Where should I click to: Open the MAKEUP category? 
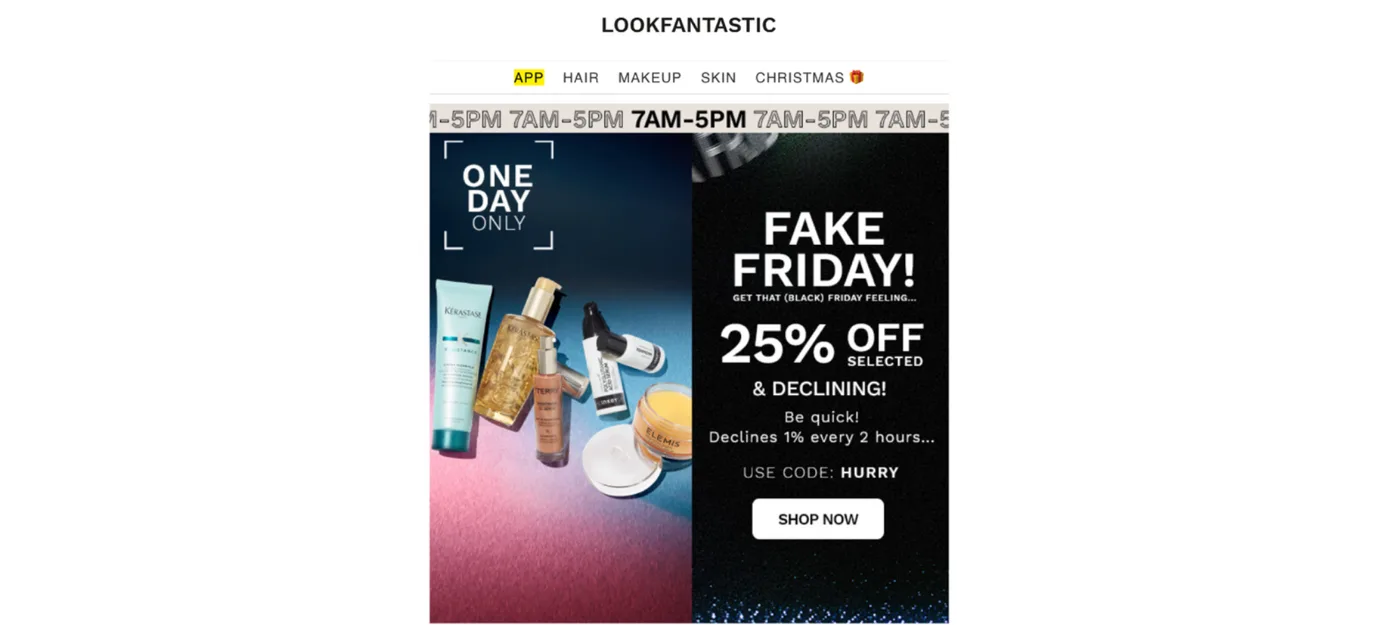(x=649, y=78)
